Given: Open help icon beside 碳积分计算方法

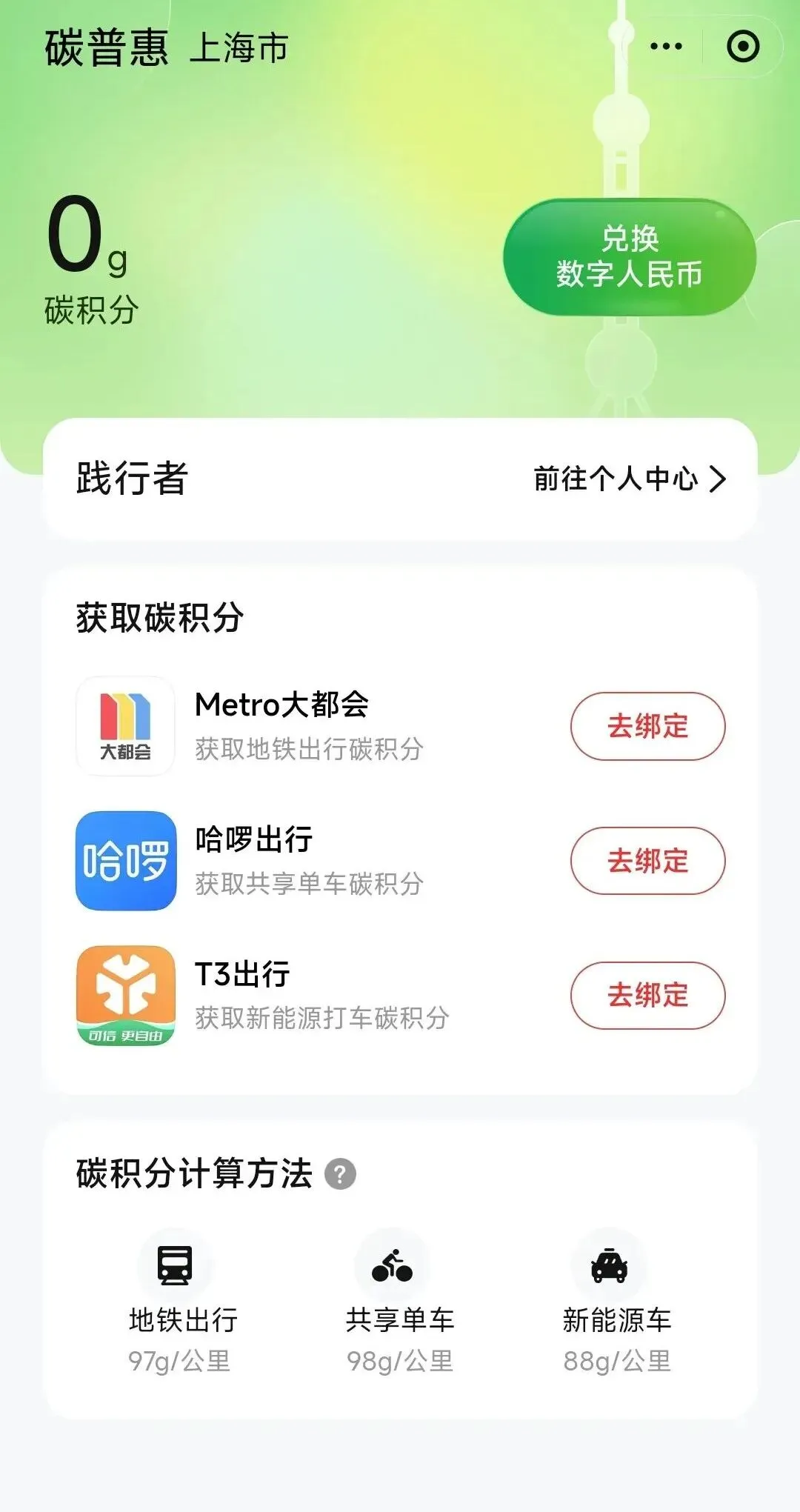Looking at the screenshot, I should (341, 1173).
